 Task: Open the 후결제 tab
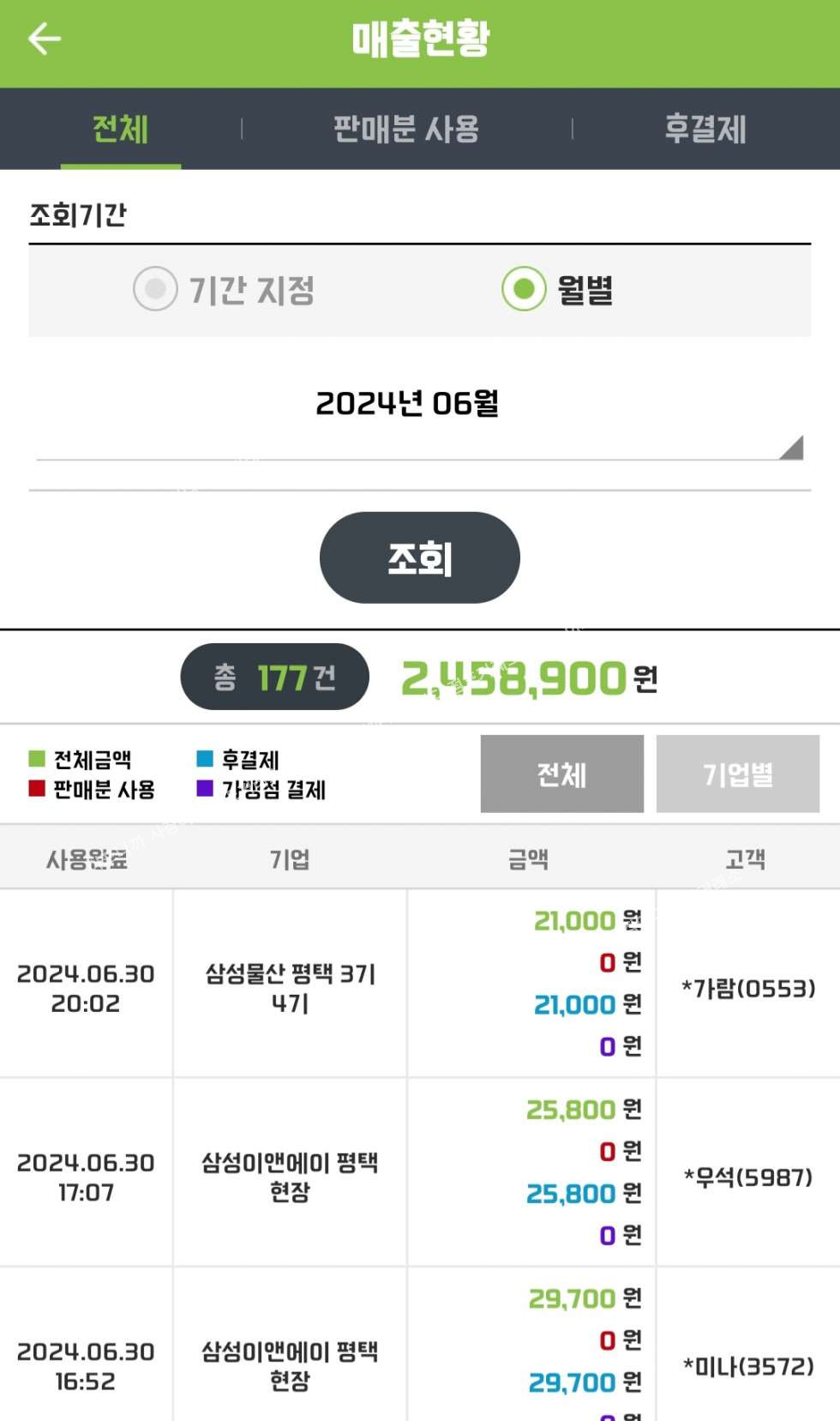tap(705, 129)
